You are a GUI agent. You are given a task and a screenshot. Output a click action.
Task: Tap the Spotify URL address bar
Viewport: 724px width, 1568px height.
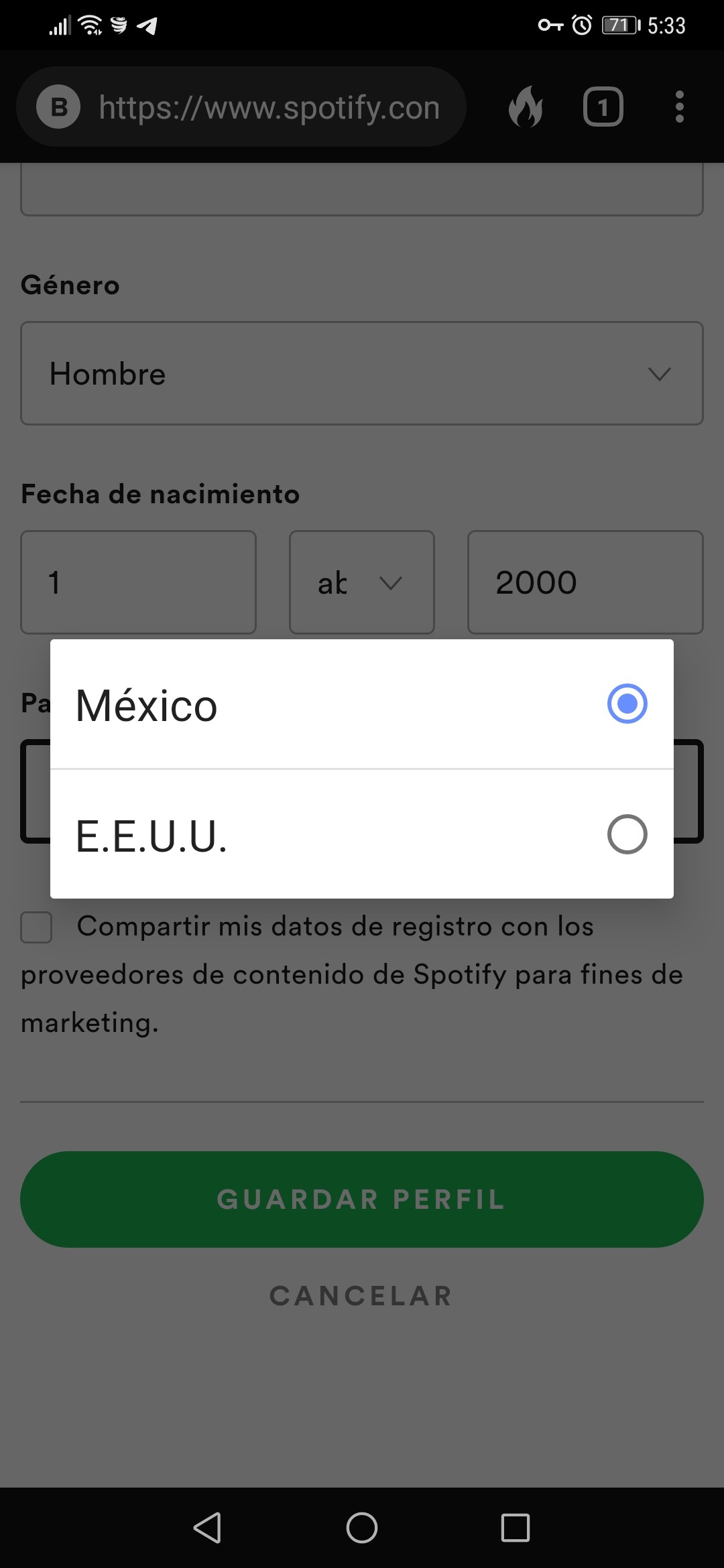[268, 107]
